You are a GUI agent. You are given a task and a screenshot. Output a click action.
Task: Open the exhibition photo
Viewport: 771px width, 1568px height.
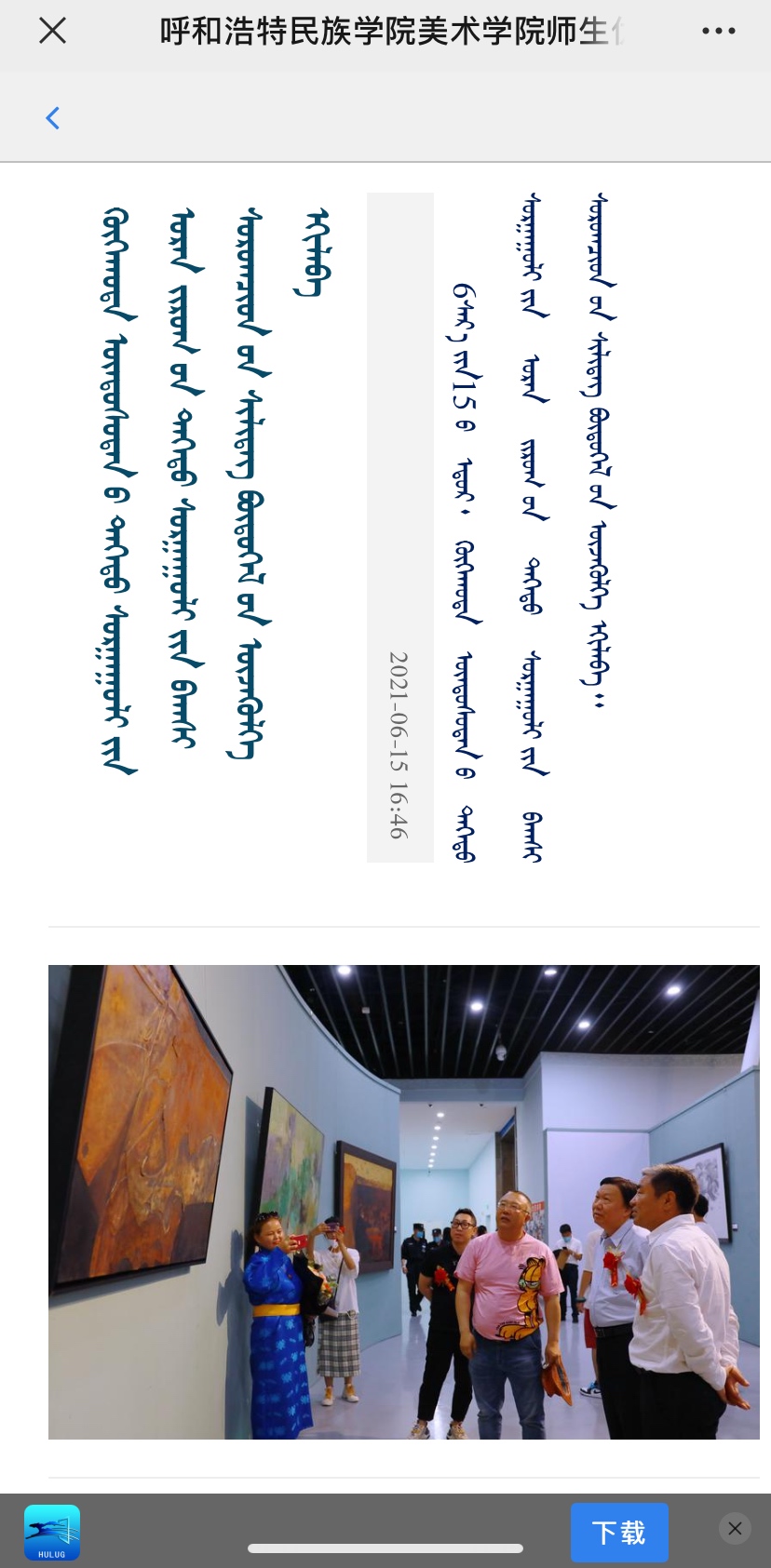pos(403,1201)
